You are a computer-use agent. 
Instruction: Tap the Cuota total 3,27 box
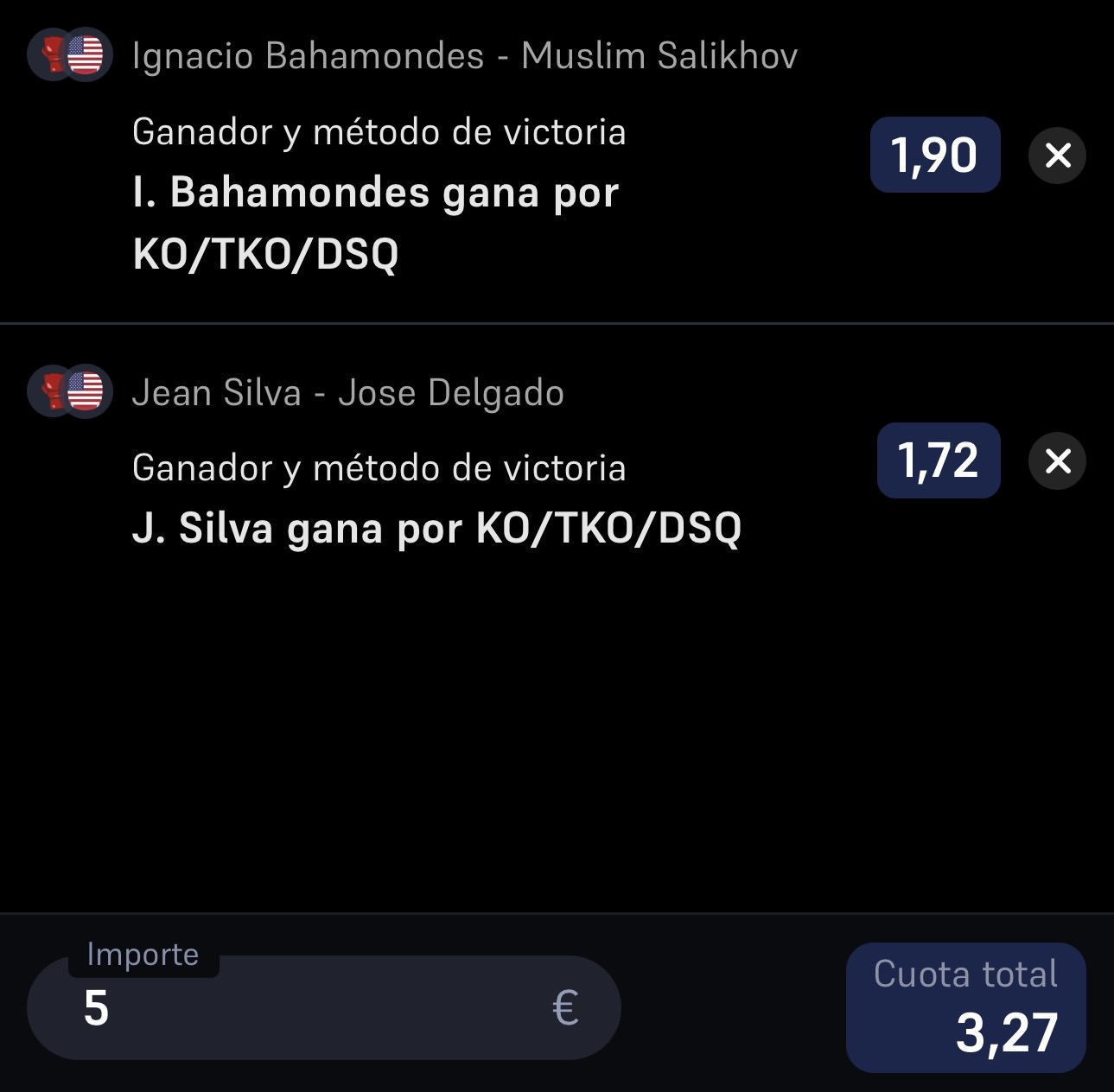coord(966,1007)
